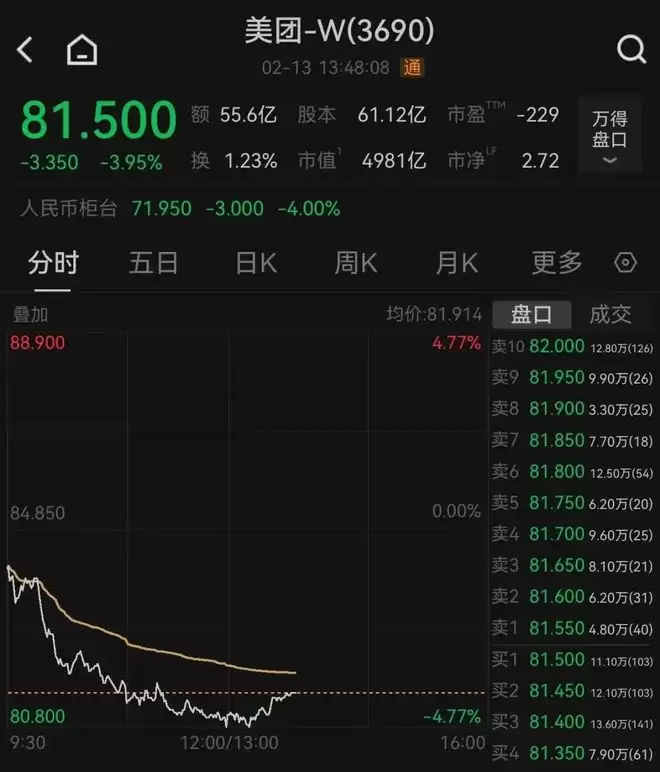View the 月K chart tab
The width and height of the screenshot is (660, 772).
click(457, 263)
